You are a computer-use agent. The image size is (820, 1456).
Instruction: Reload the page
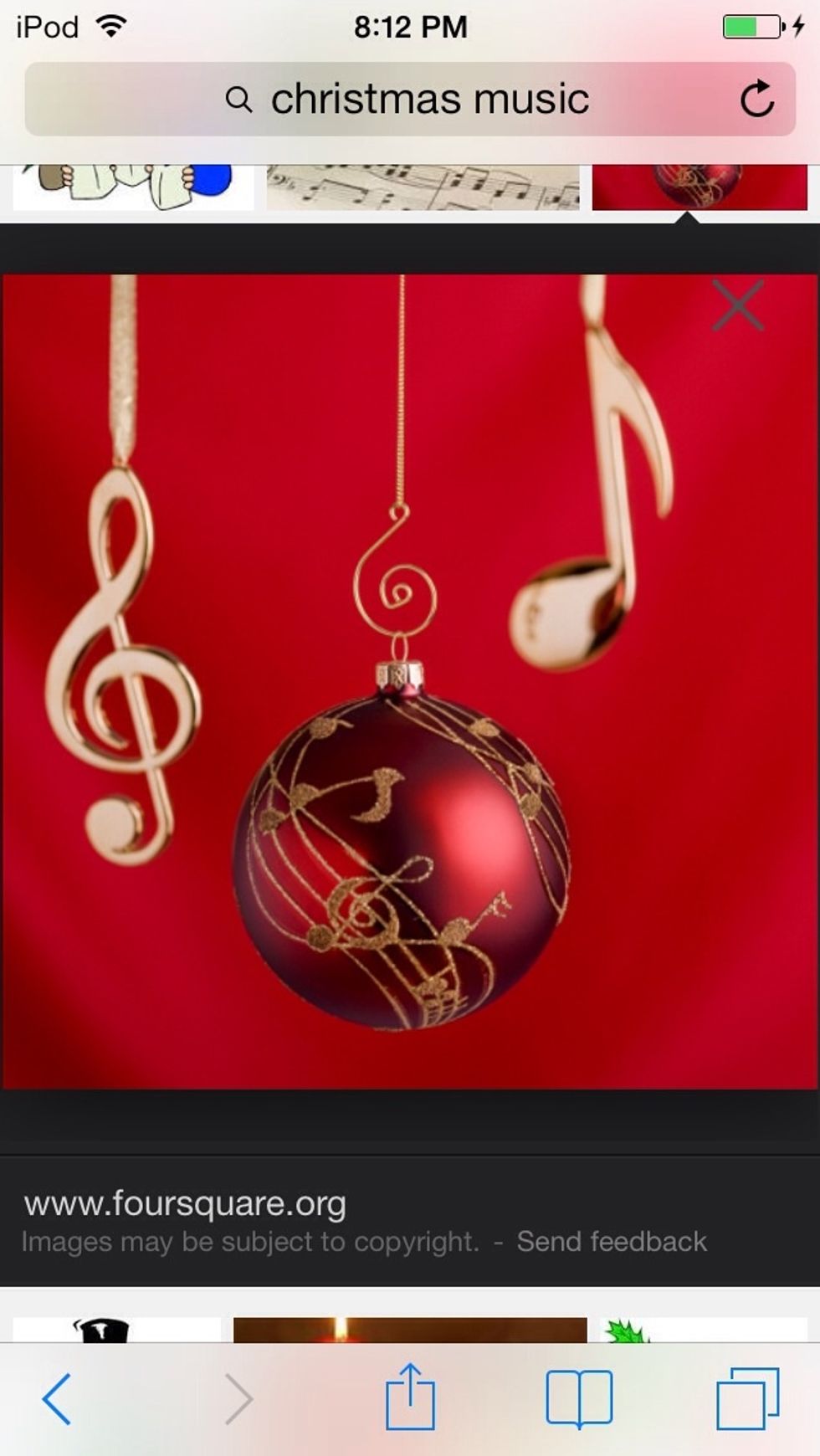pyautogui.click(x=756, y=99)
